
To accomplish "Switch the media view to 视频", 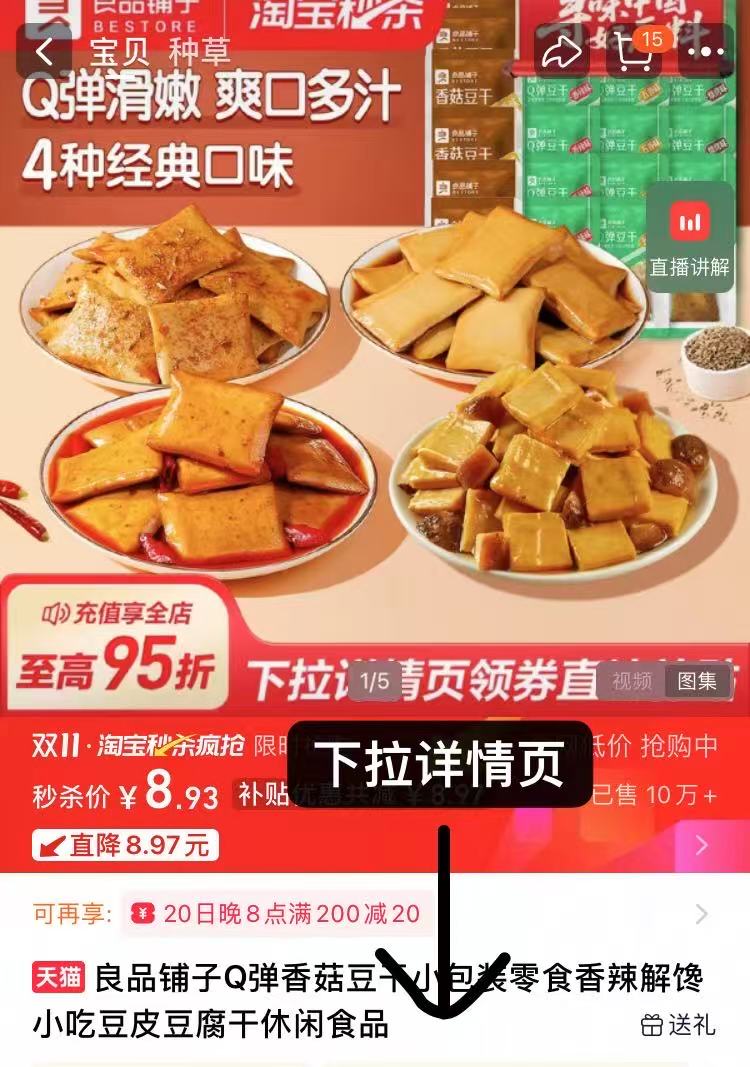I will click(632, 681).
